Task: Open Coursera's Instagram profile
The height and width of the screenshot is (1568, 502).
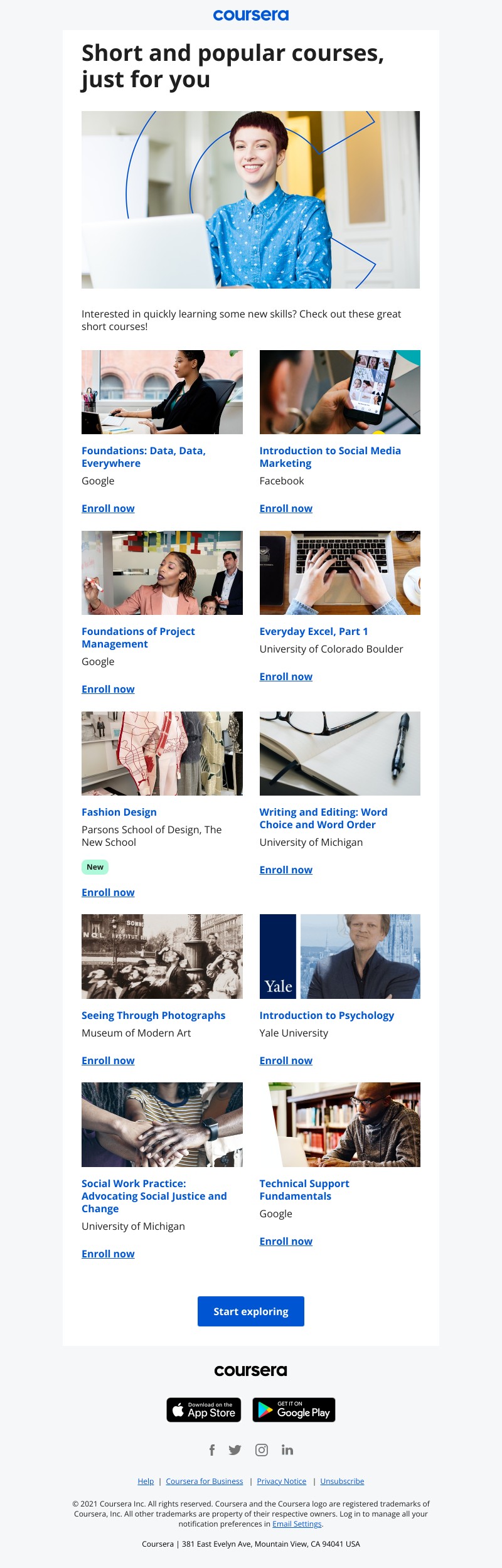Action: 262,1450
